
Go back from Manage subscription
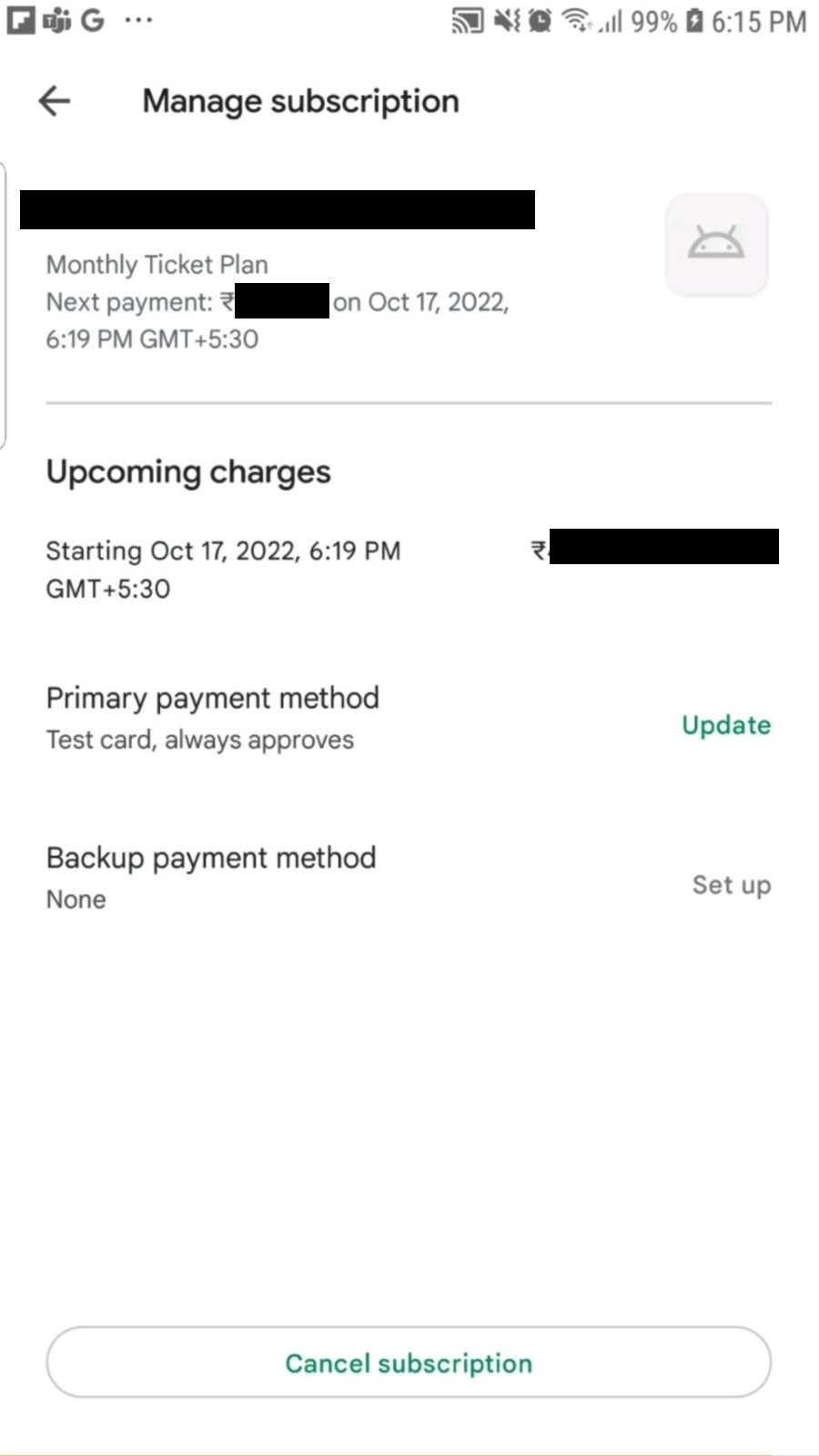pos(55,101)
